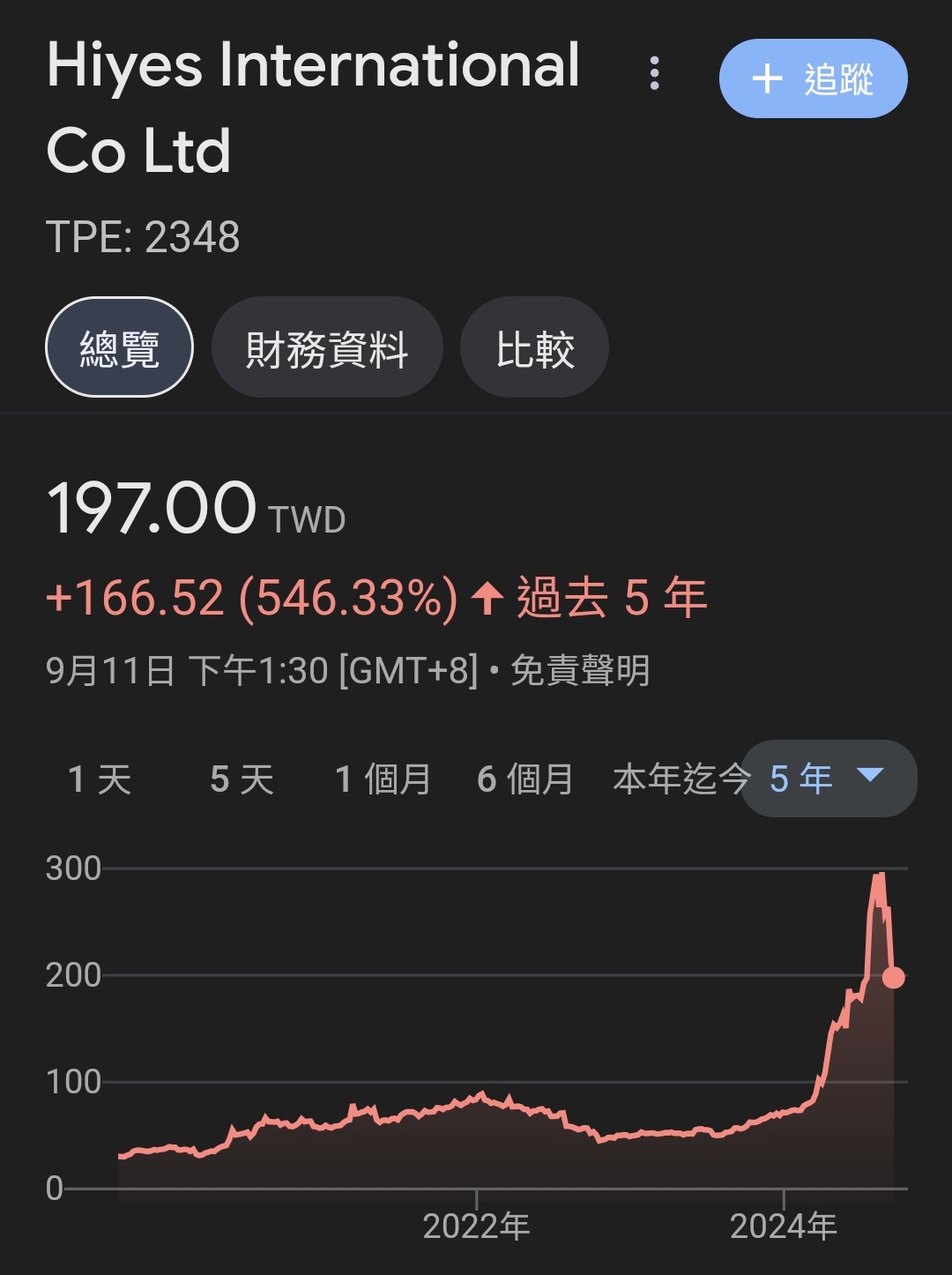952x1275 pixels.
Task: Select the 5 天 chart range
Action: 242,779
